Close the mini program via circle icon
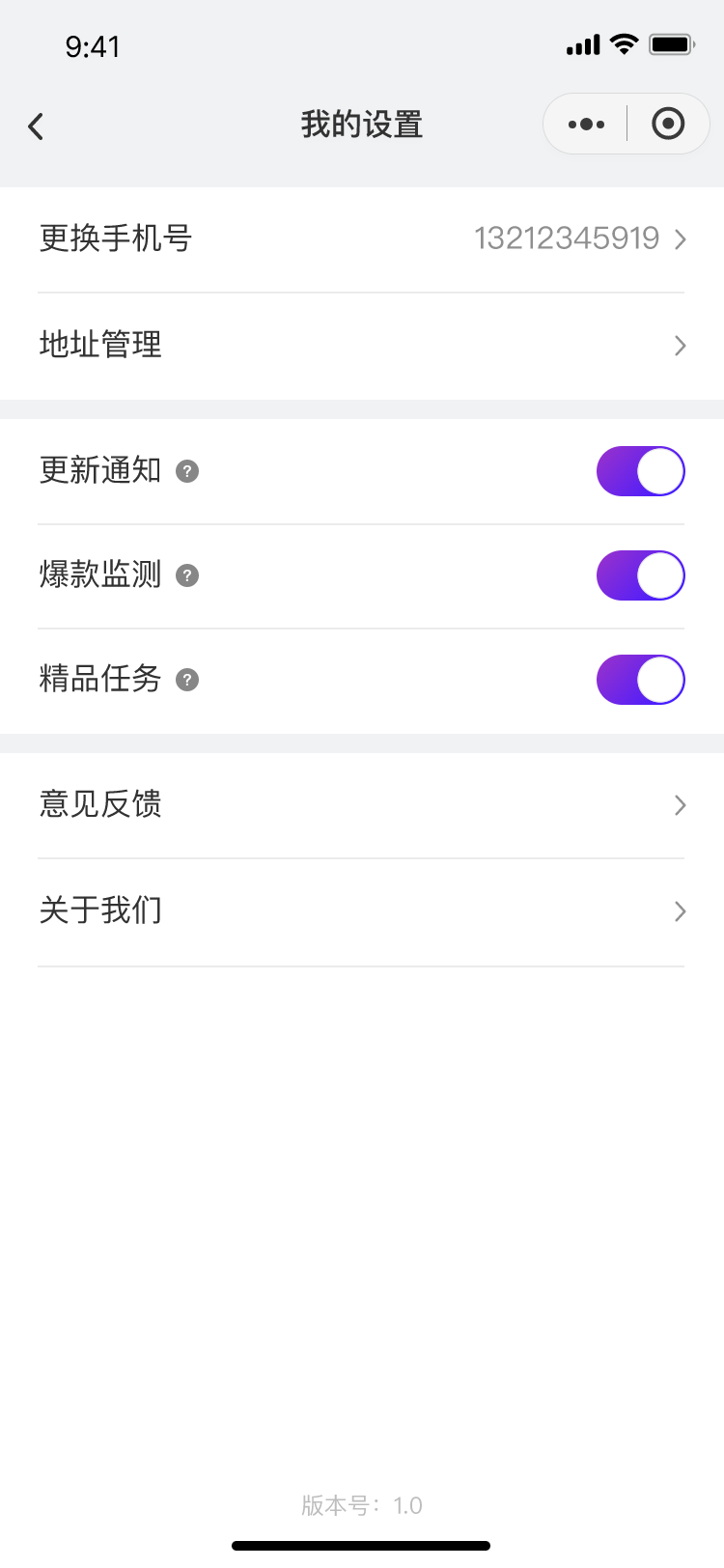This screenshot has height=1568, width=724. 668,124
